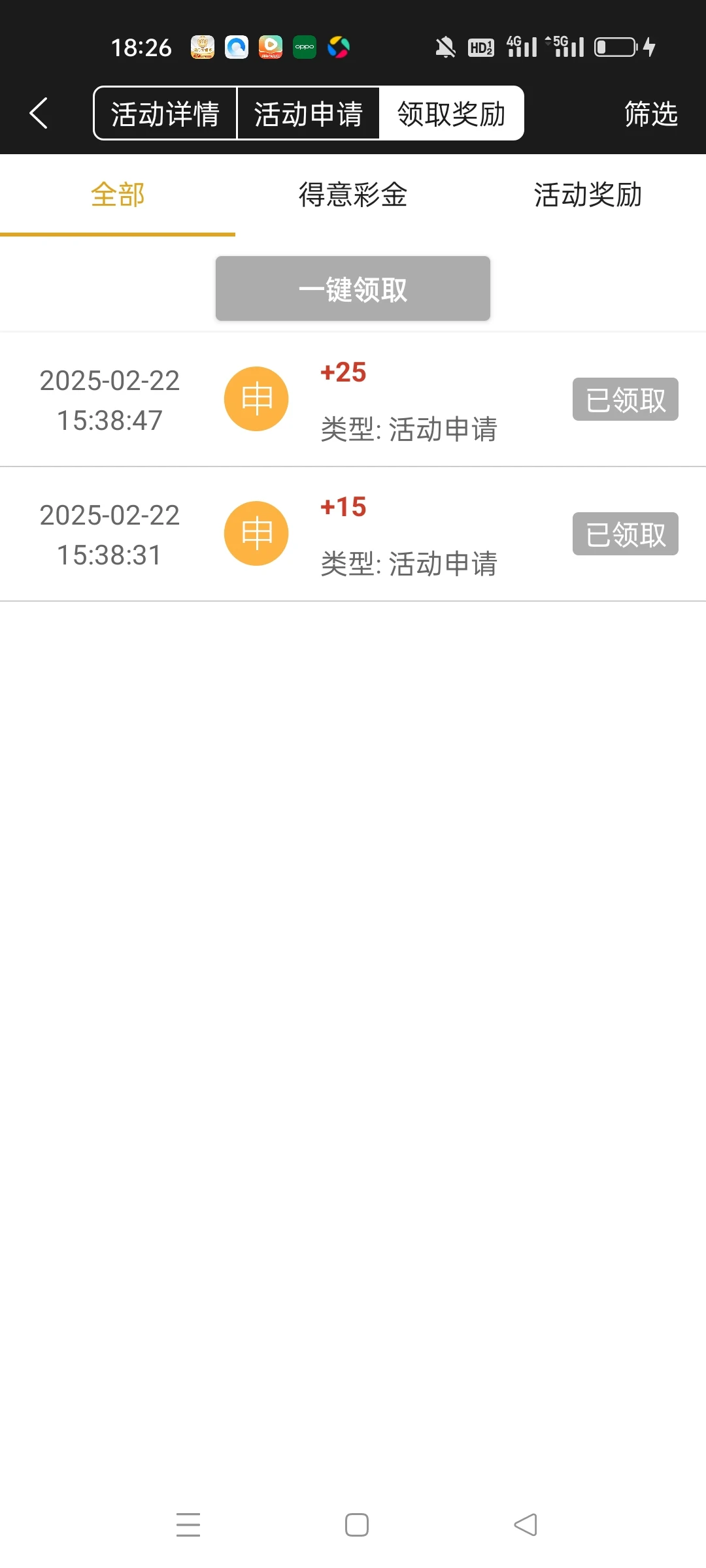Switch to 得意彩金 category
The height and width of the screenshot is (1568, 706).
click(x=353, y=195)
